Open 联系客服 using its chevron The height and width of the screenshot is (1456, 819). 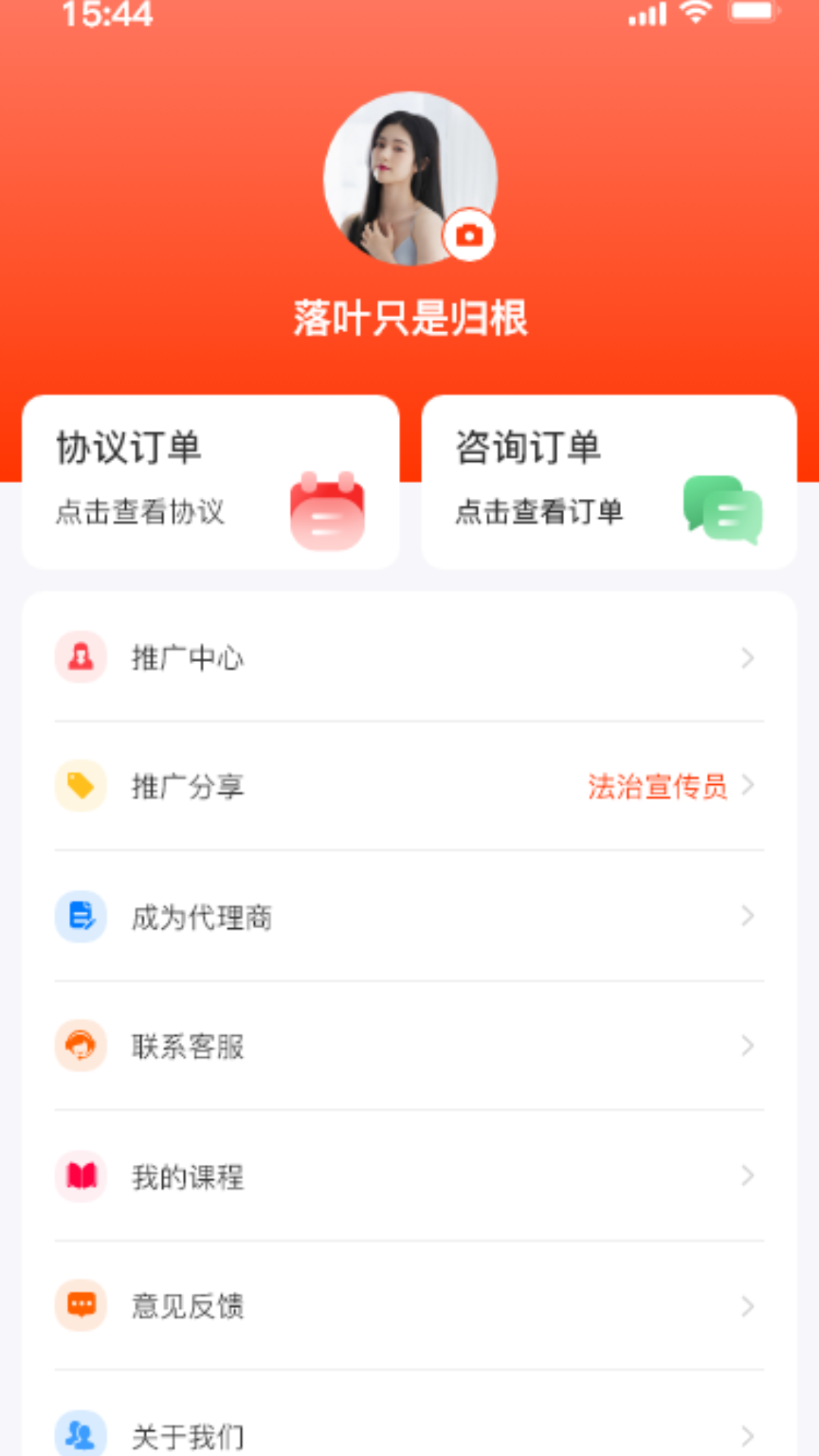point(746,1046)
